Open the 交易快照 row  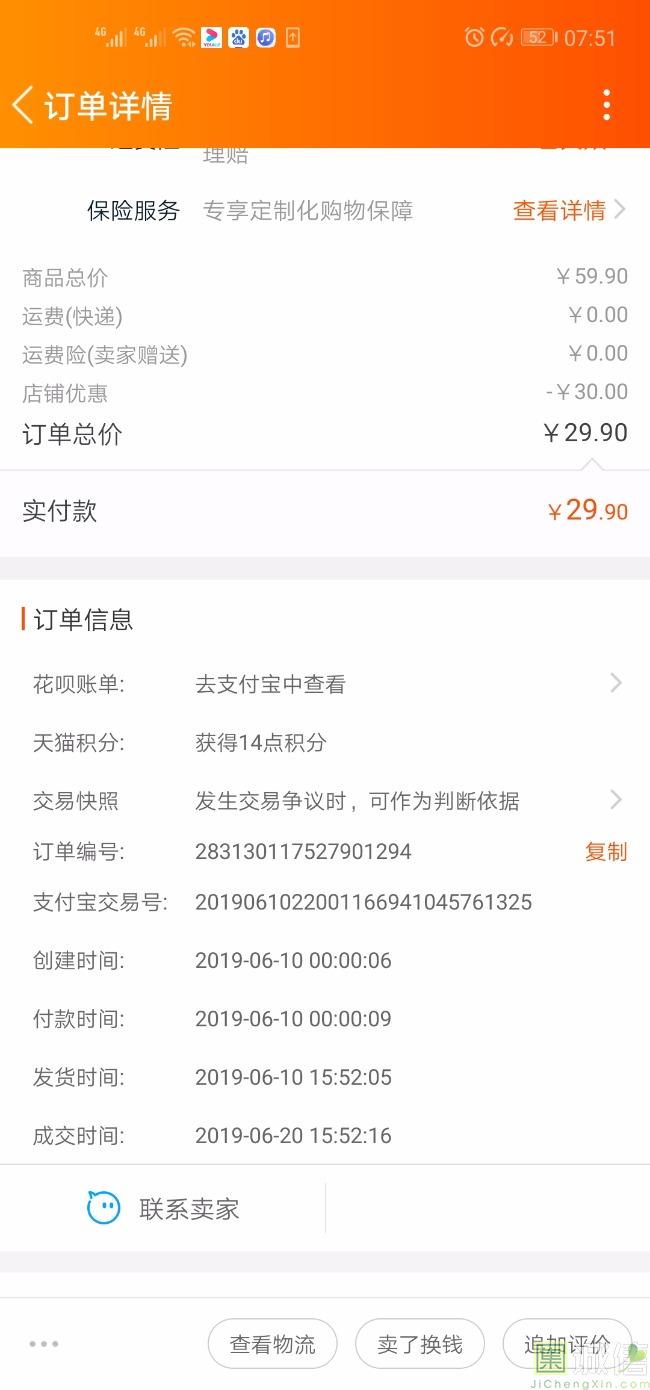click(x=325, y=800)
